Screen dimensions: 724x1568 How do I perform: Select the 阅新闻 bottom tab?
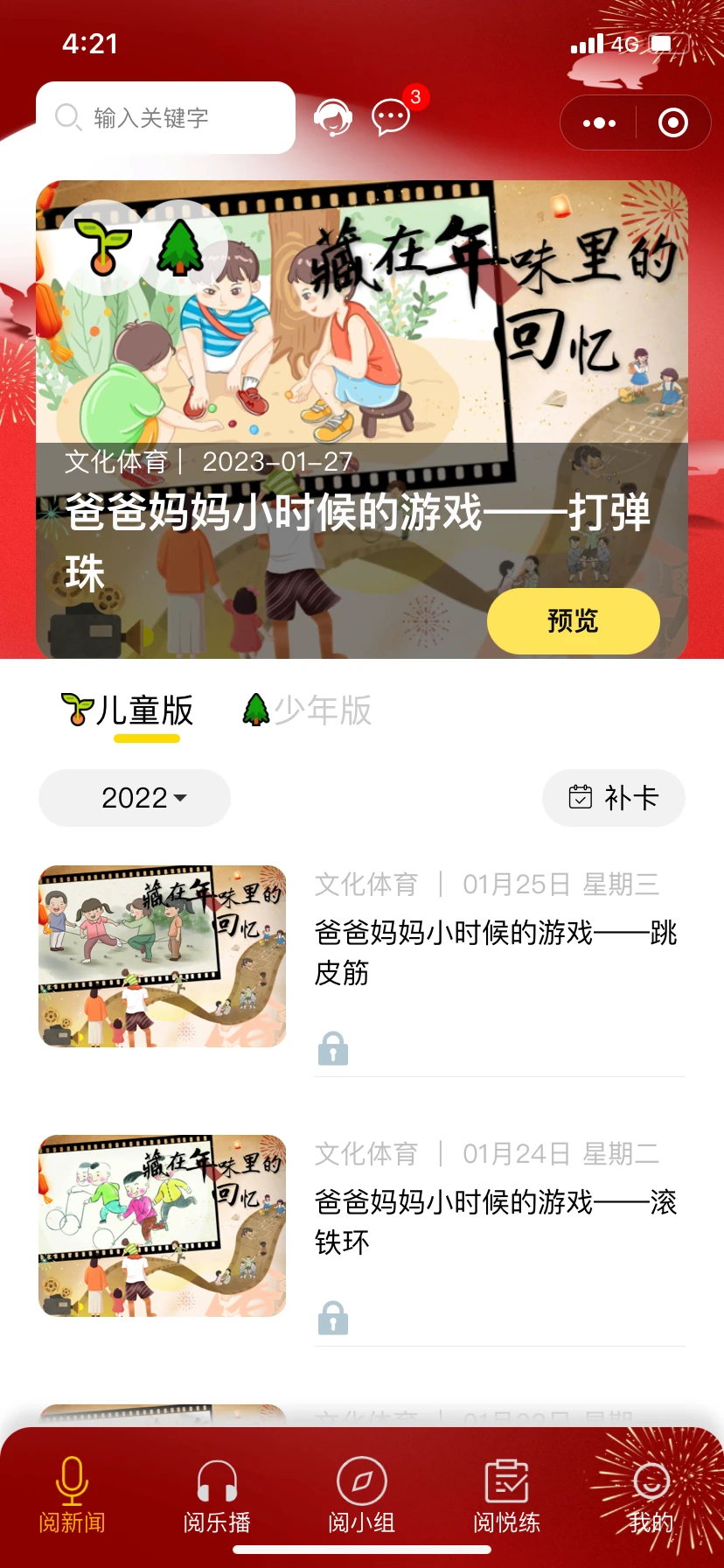click(72, 1494)
